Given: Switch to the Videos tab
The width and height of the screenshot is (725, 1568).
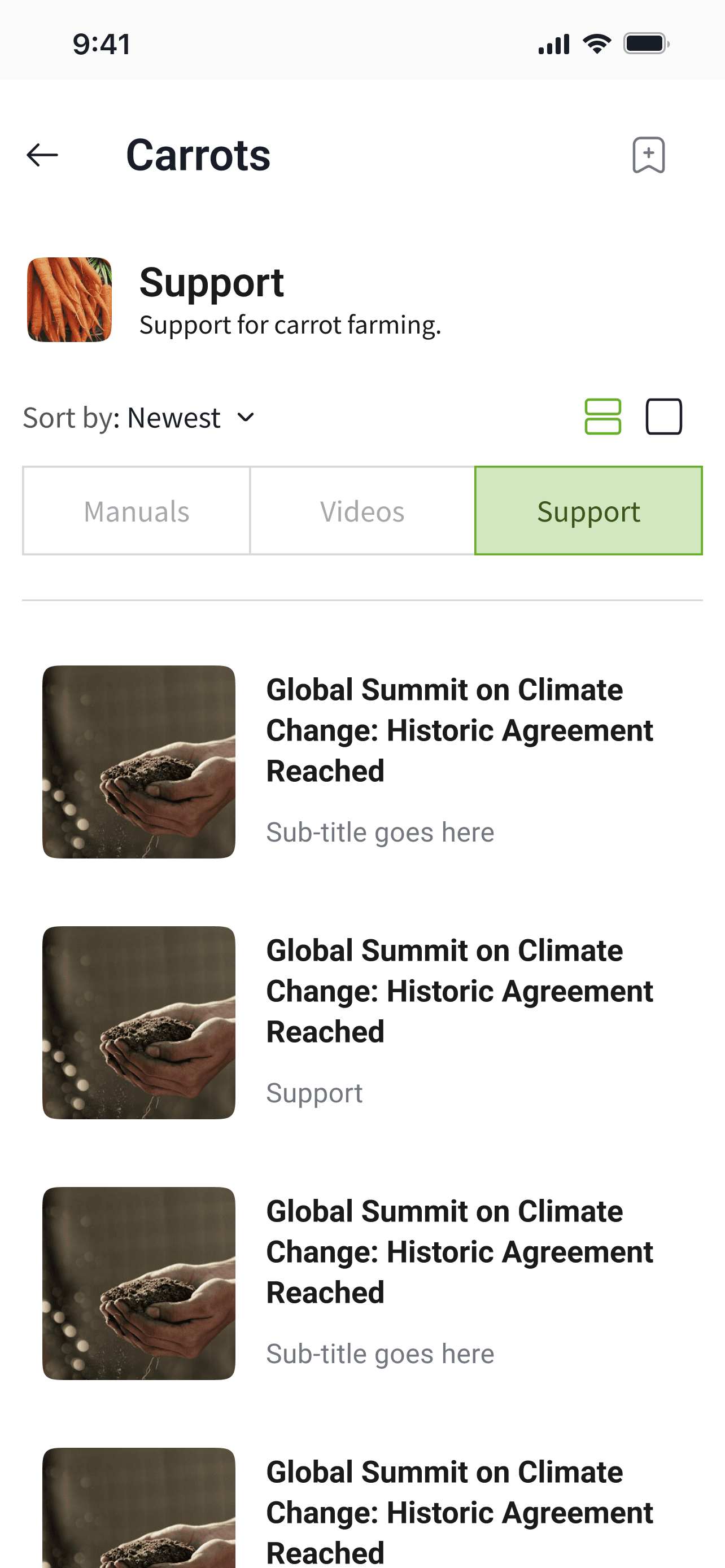Looking at the screenshot, I should point(362,511).
